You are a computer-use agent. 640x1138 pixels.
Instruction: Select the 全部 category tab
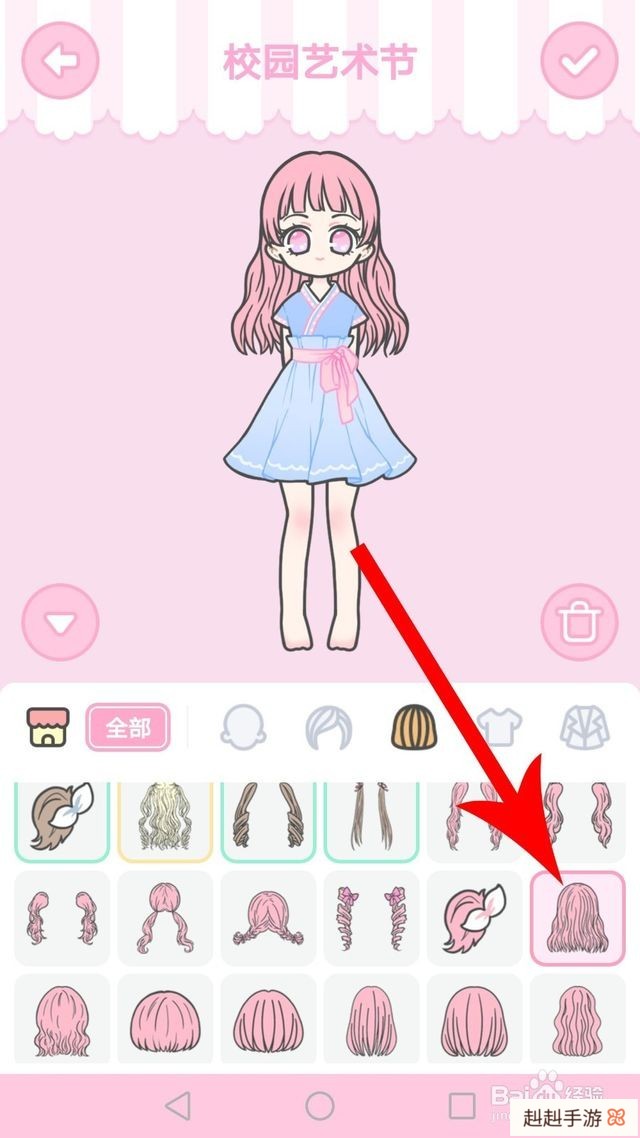point(127,727)
